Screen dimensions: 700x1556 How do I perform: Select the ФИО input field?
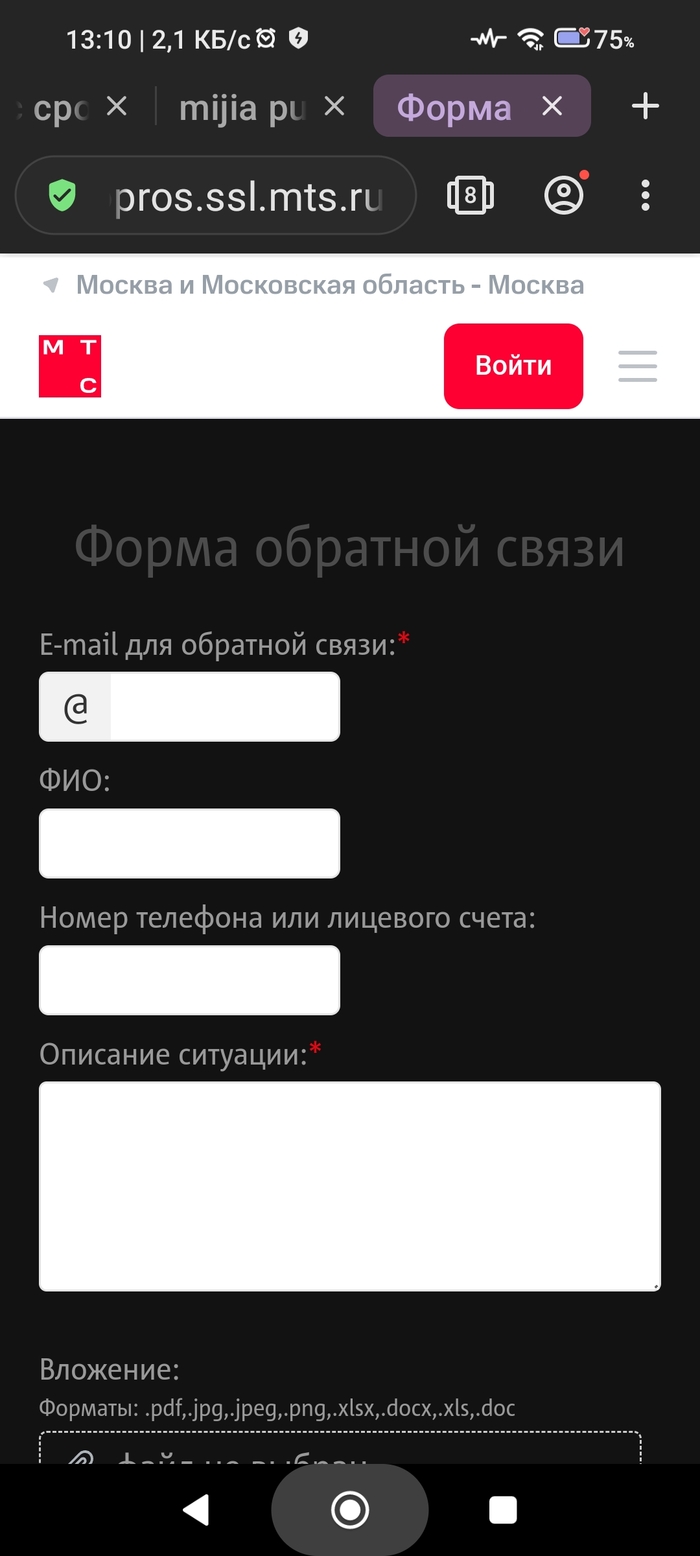click(189, 843)
